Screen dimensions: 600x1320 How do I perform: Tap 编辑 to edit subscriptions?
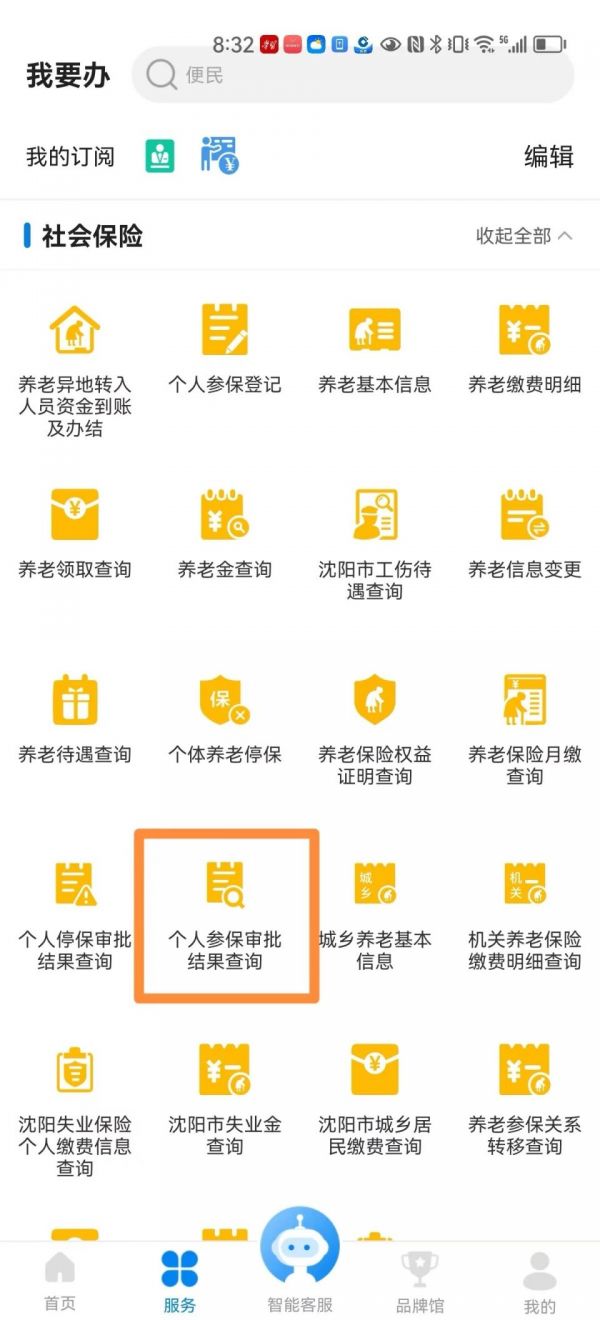(x=548, y=156)
